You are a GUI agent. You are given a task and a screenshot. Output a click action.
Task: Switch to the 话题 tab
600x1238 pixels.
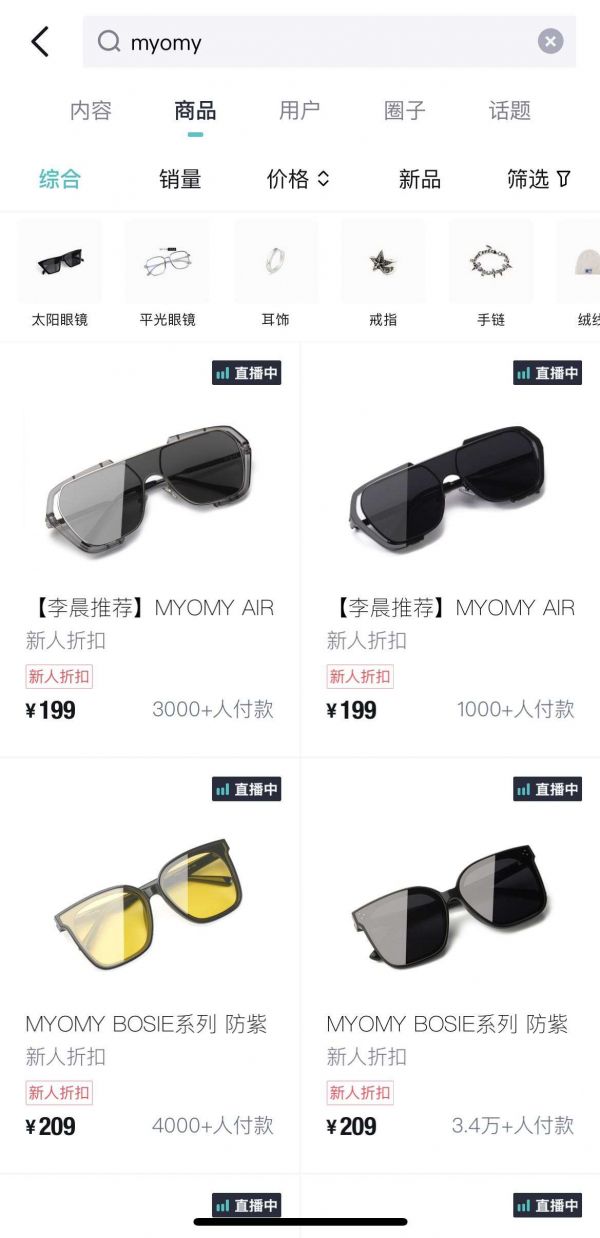tap(510, 111)
